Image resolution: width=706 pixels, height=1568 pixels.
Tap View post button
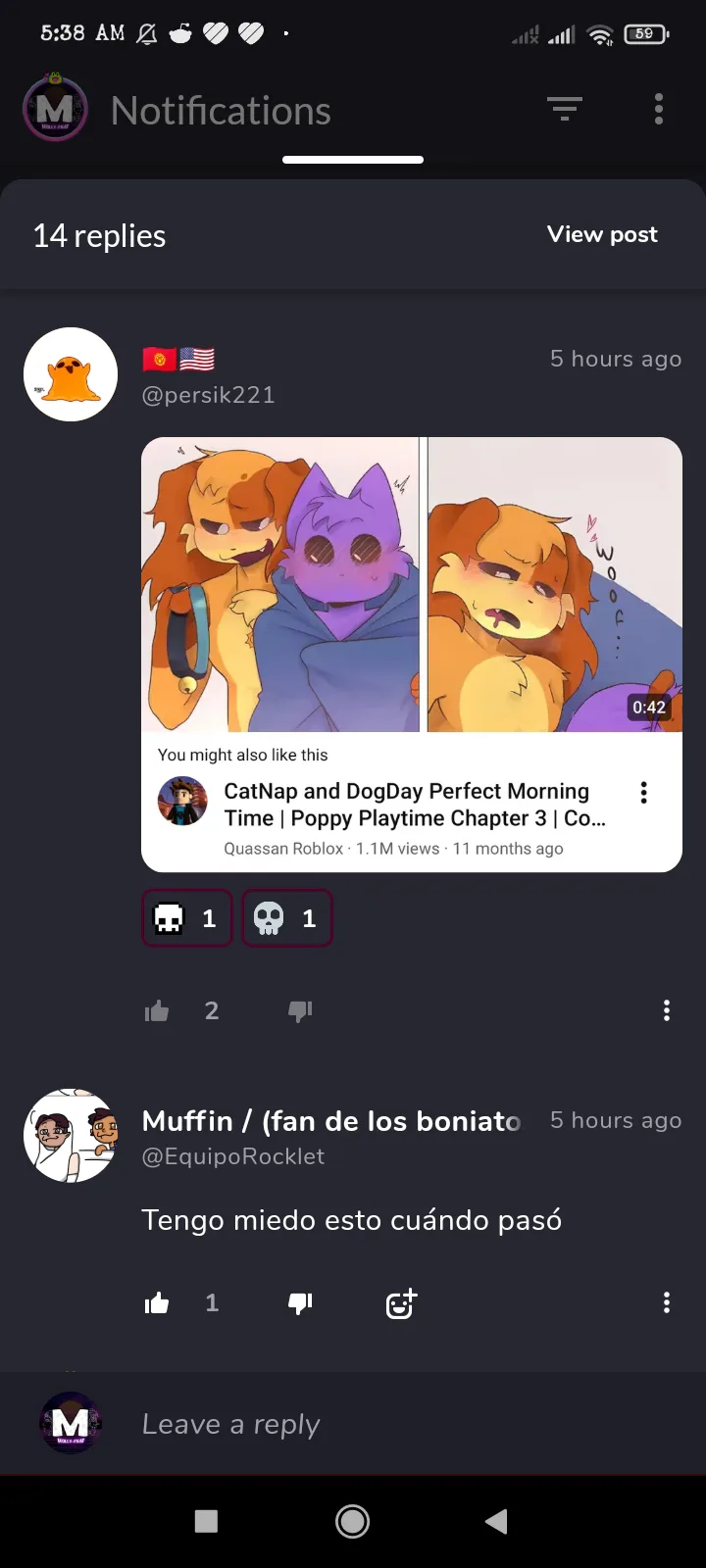point(602,234)
